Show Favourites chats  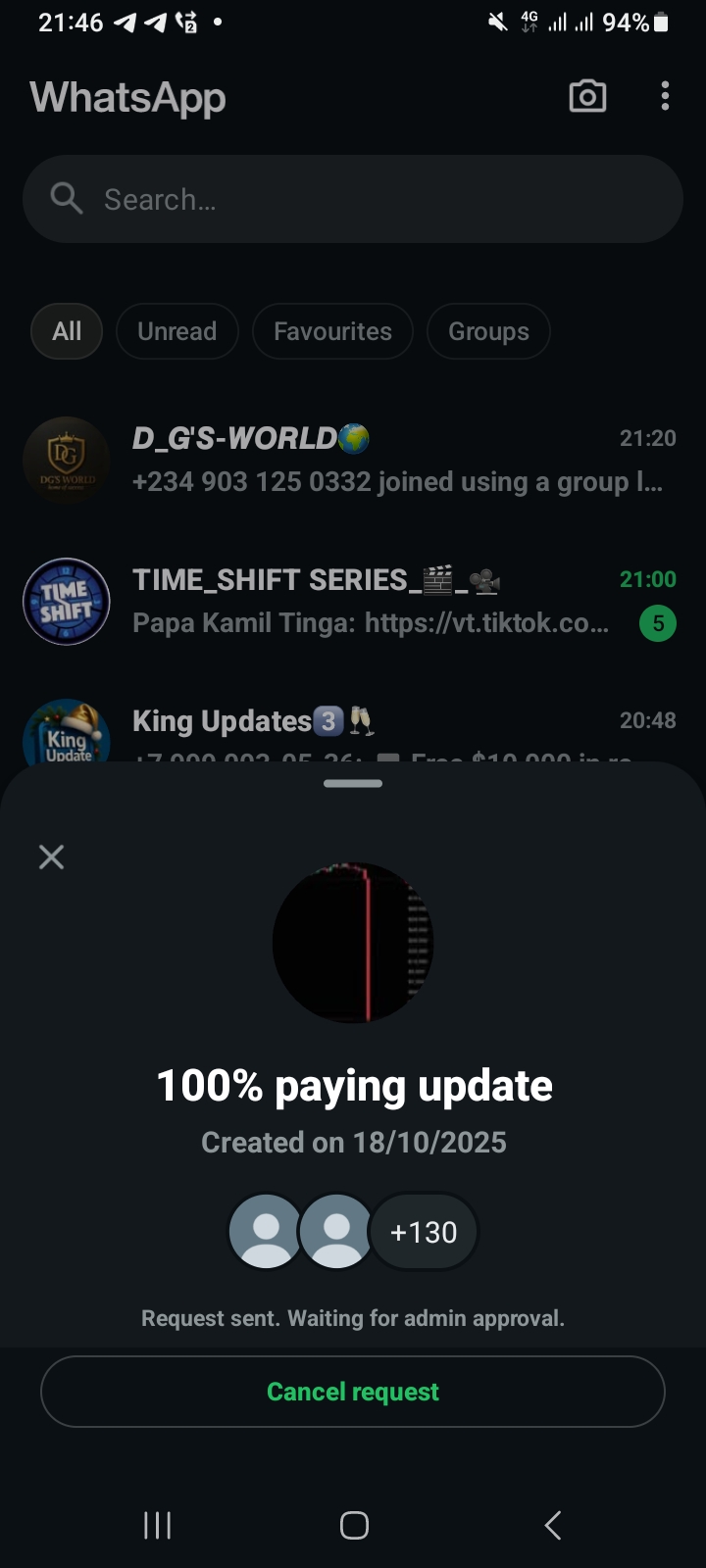click(332, 331)
